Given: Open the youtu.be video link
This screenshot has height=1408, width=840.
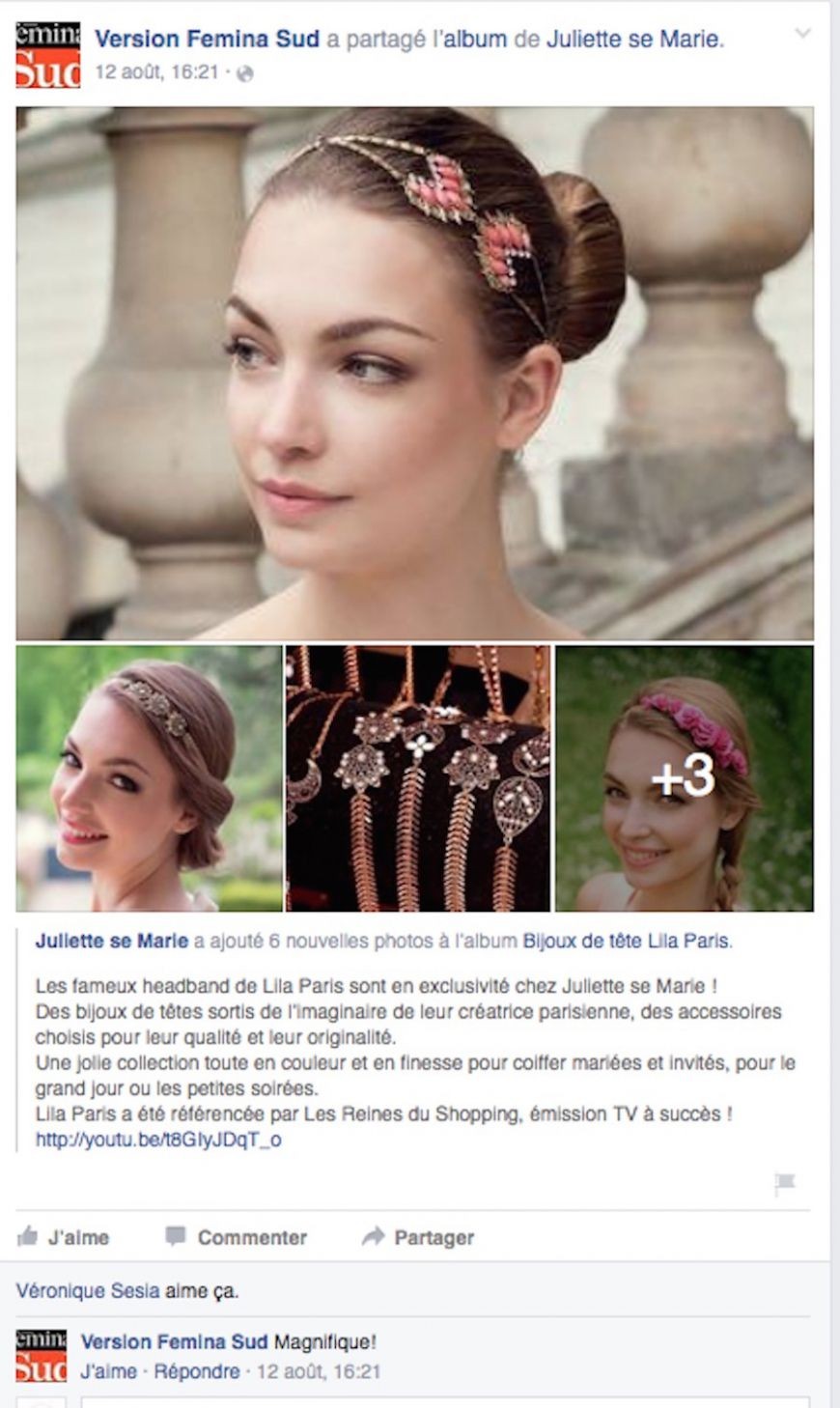Looking at the screenshot, I should (158, 1140).
